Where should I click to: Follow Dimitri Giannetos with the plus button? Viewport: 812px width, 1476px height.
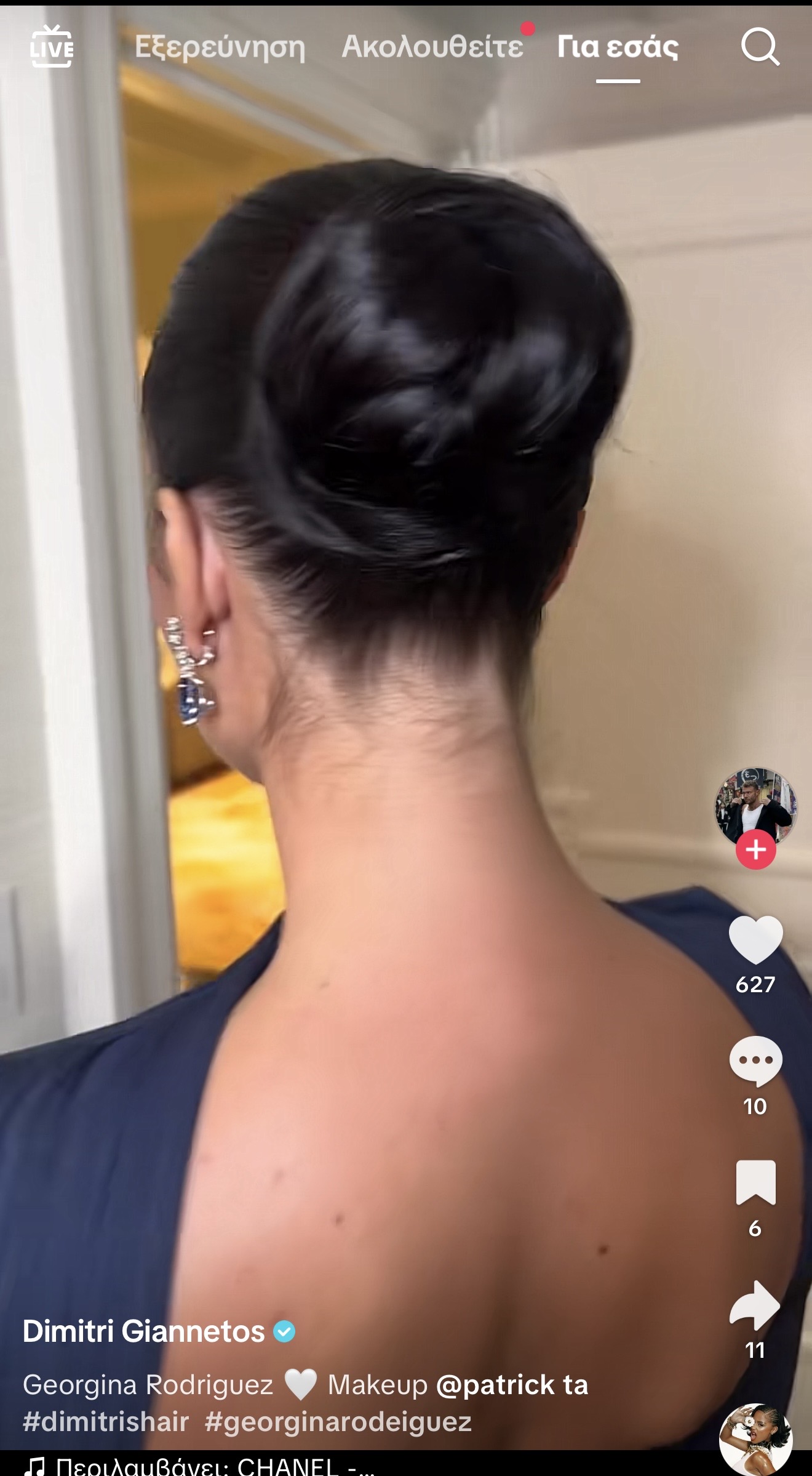755,849
